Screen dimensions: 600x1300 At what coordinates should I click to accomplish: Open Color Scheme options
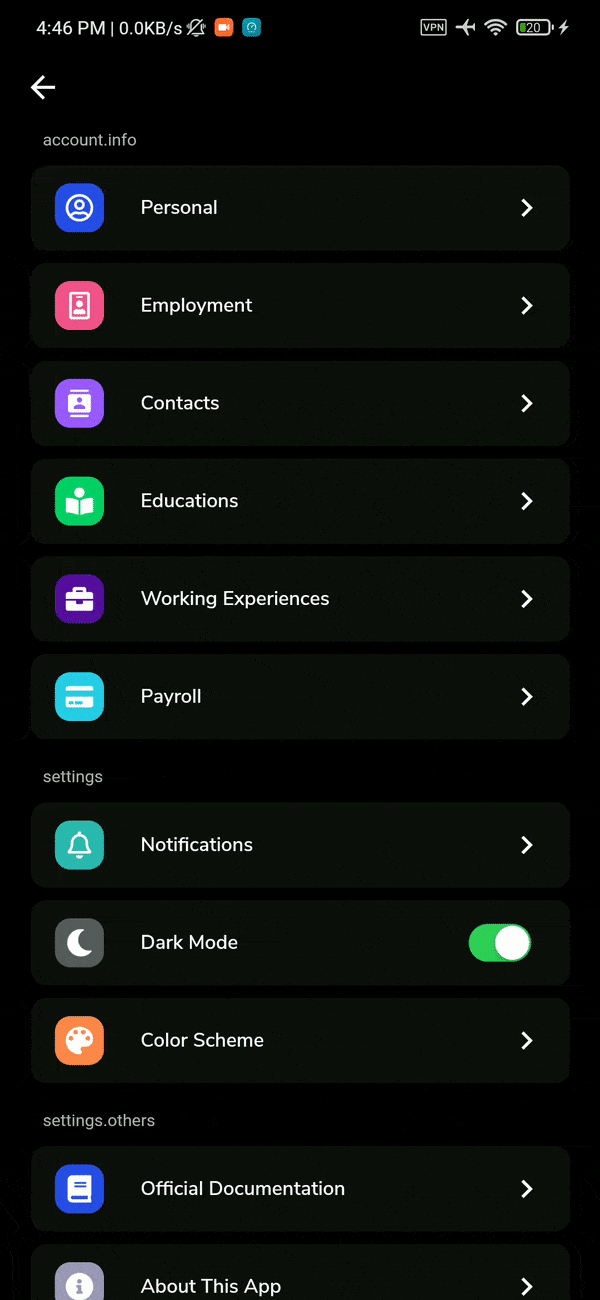300,1041
